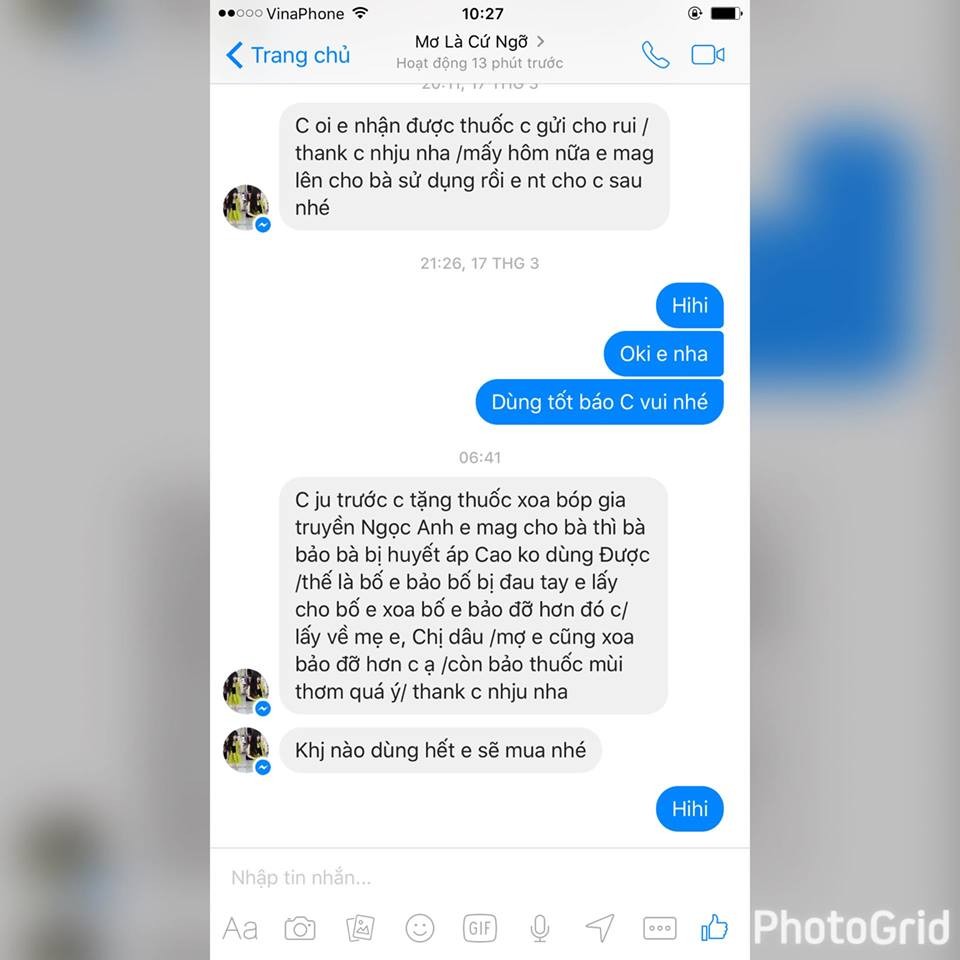Open the camera to take a photo

coord(300,928)
